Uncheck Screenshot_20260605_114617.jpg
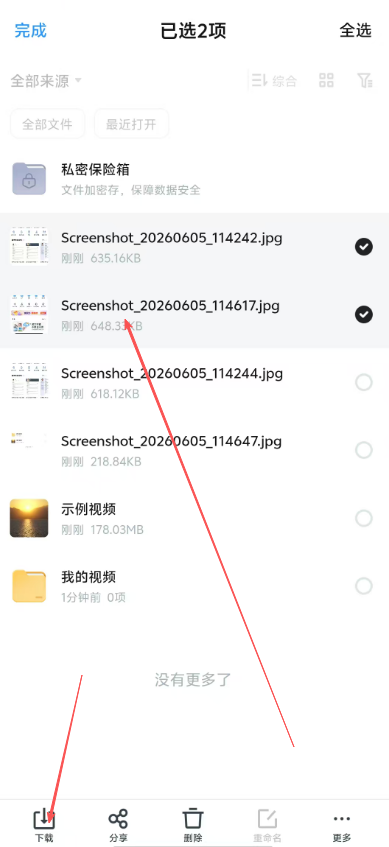The image size is (389, 847). click(364, 314)
